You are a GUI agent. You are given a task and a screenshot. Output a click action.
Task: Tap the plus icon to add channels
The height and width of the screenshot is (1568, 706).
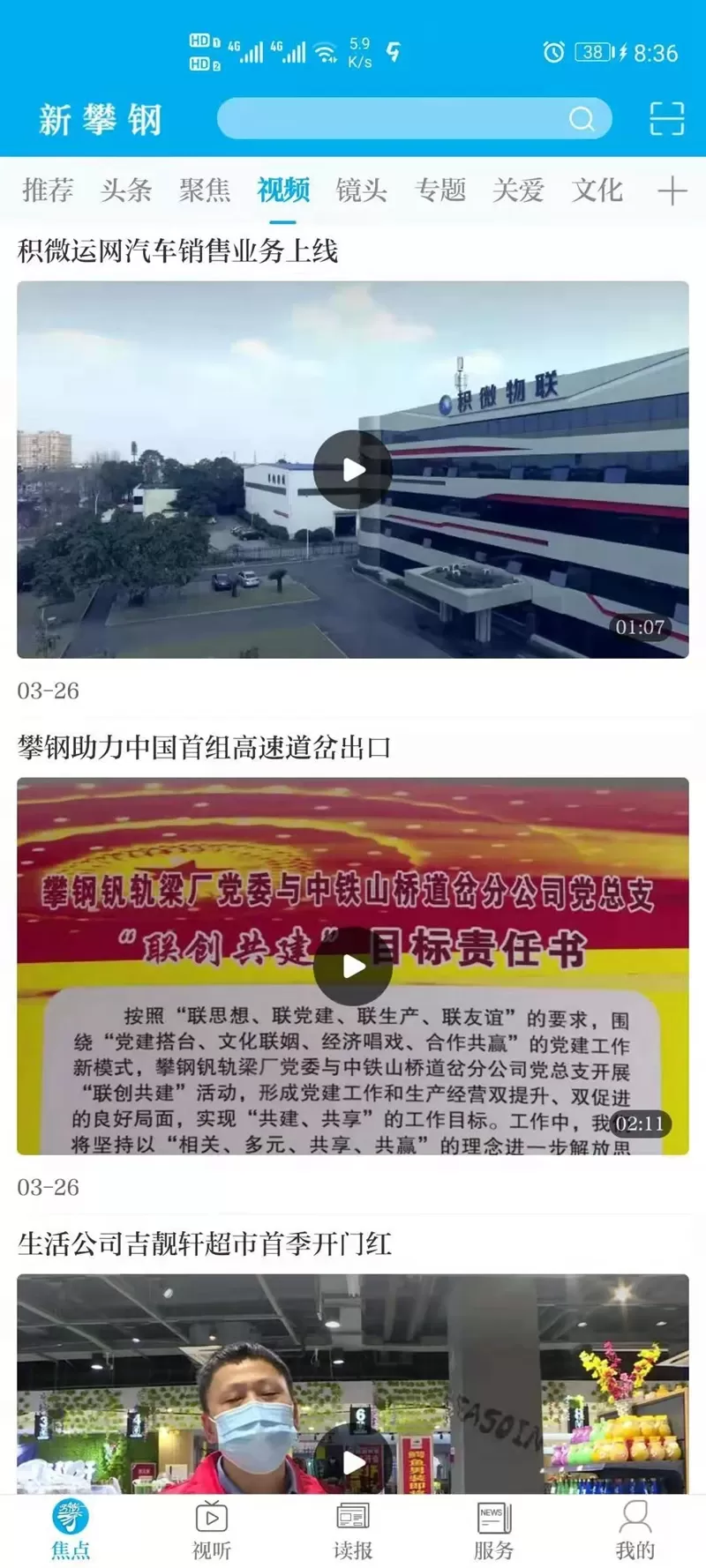(672, 190)
